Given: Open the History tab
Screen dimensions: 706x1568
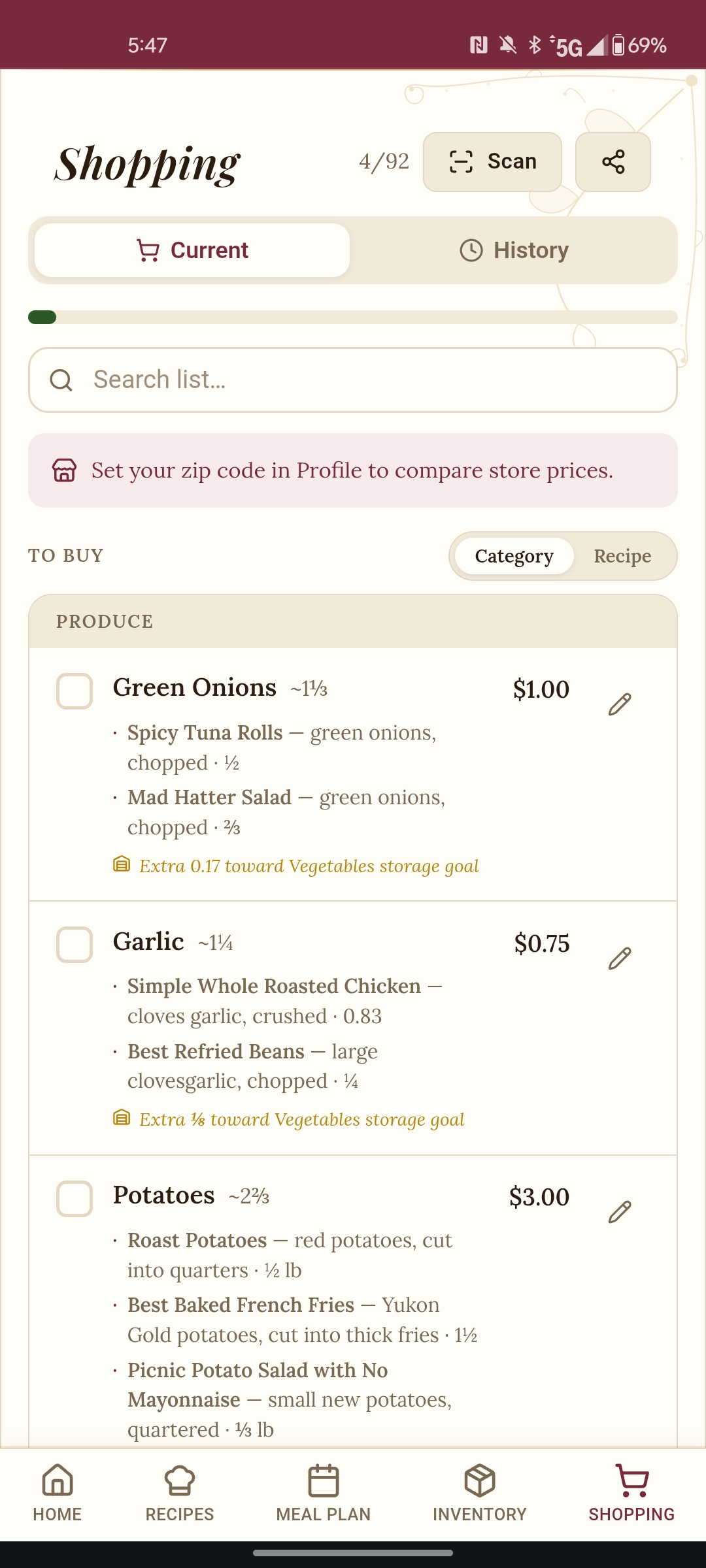Looking at the screenshot, I should (515, 250).
